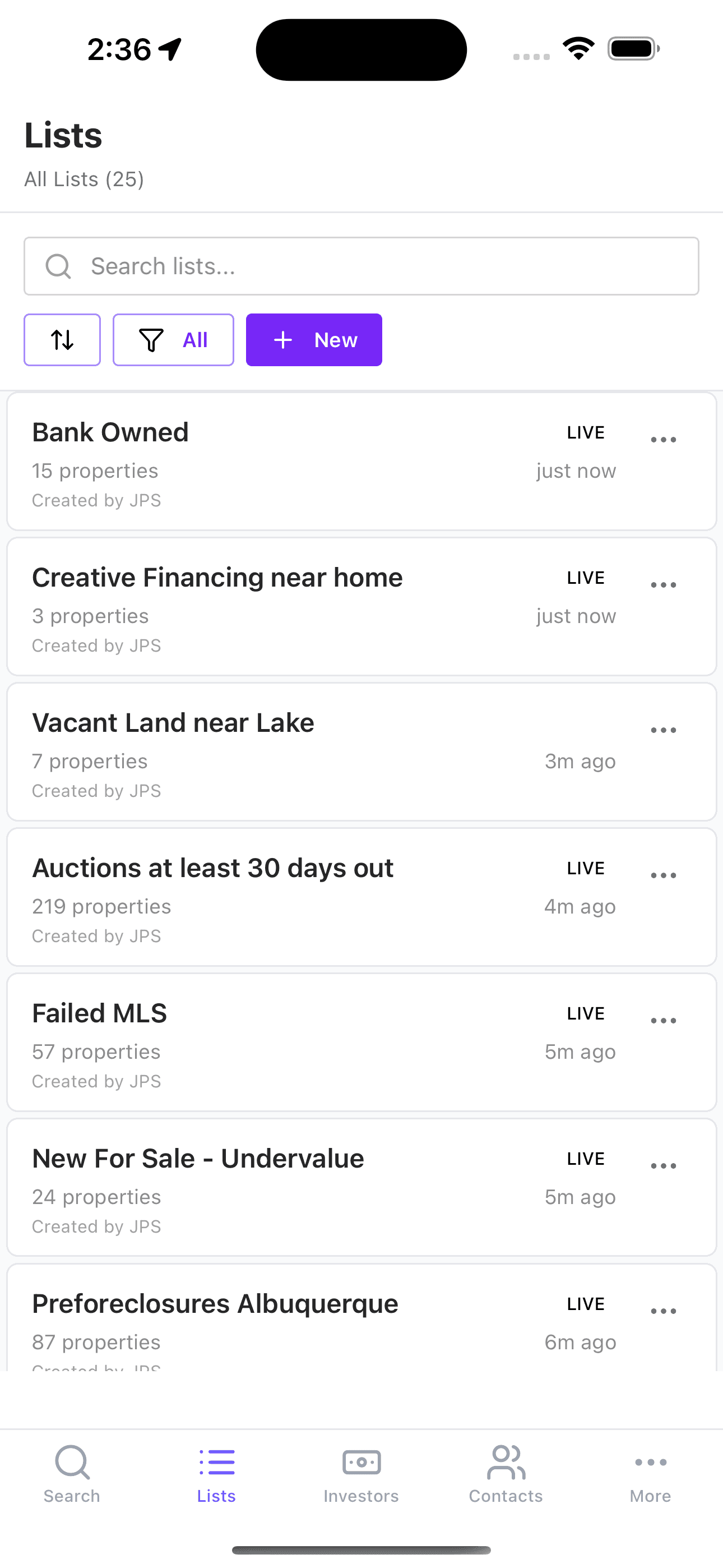Tap the ellipsis on the Bank Owned list
The height and width of the screenshot is (1568, 723).
[x=662, y=439]
